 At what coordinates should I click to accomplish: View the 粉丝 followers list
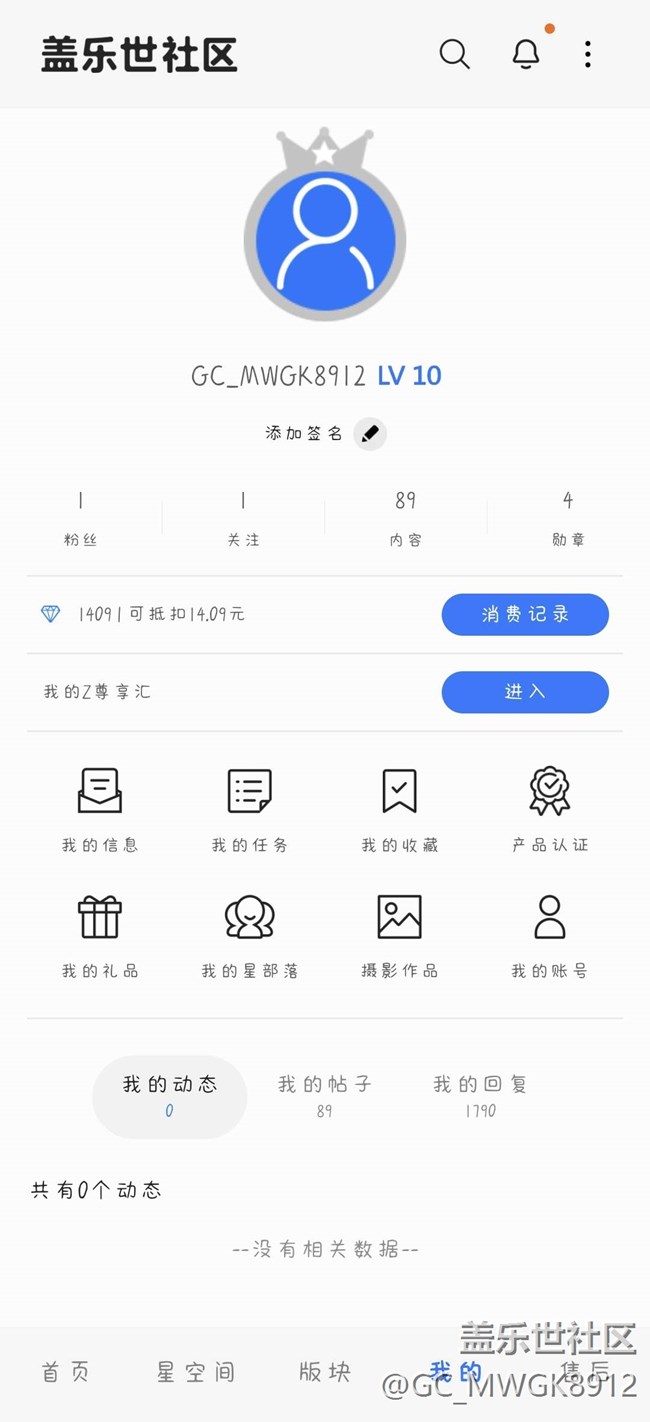point(80,518)
